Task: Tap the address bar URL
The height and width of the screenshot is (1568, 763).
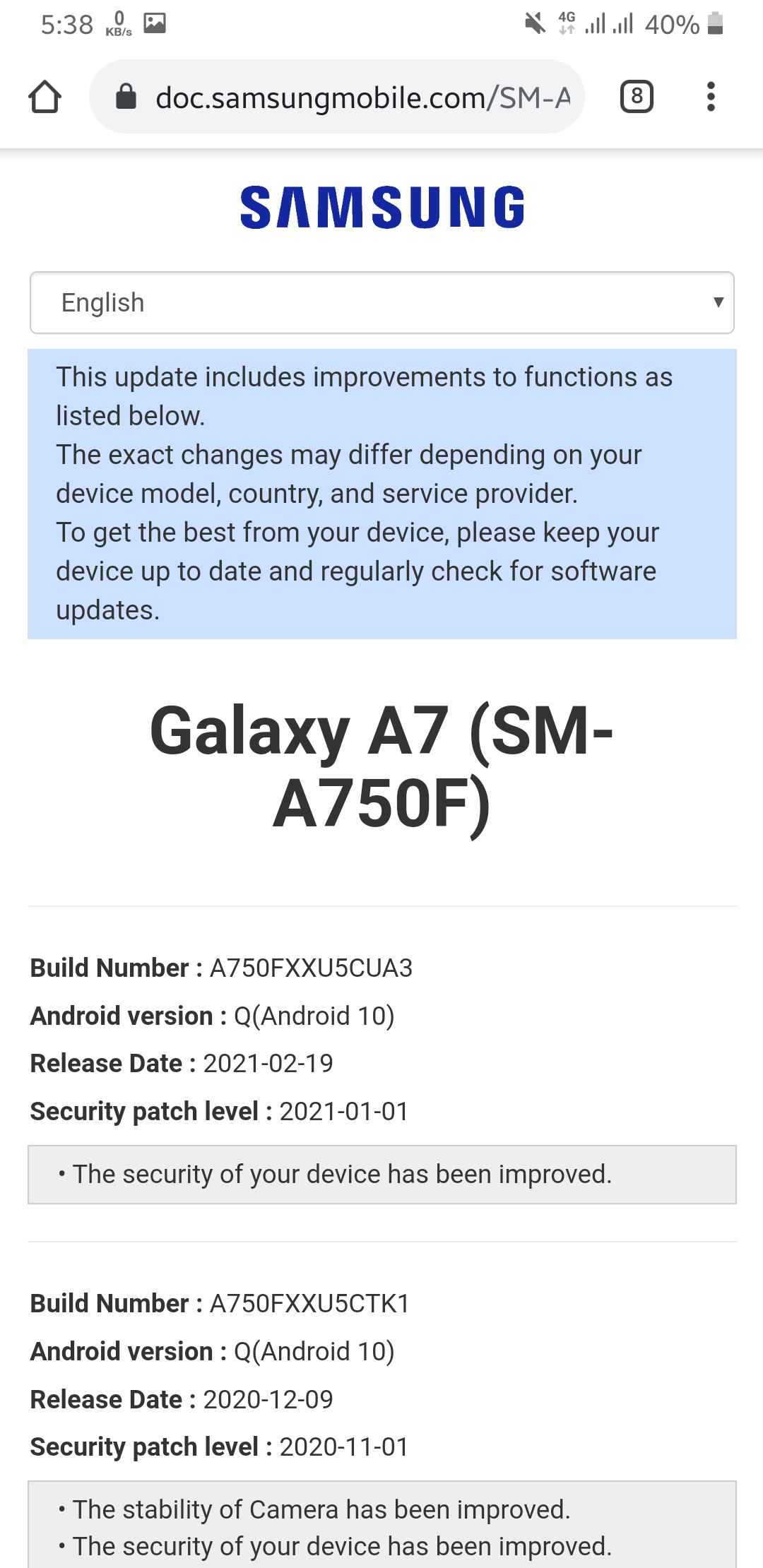Action: [362, 97]
